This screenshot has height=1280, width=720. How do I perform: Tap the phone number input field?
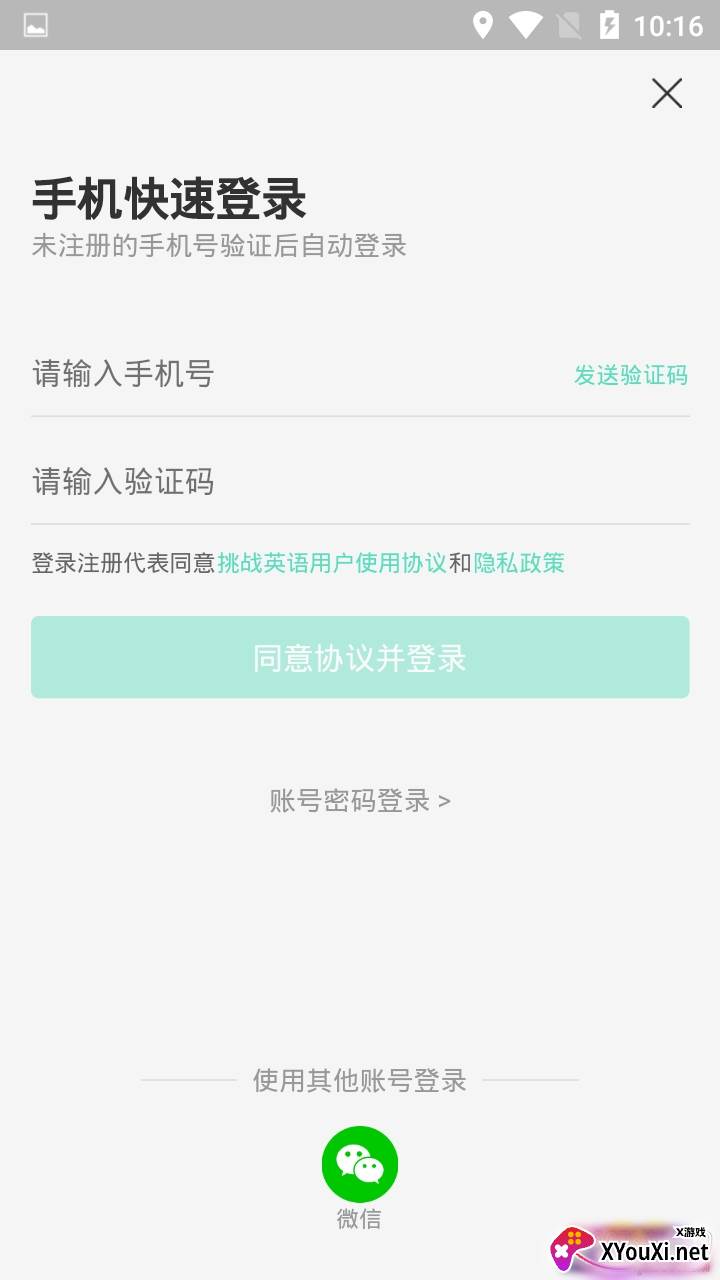(290, 375)
